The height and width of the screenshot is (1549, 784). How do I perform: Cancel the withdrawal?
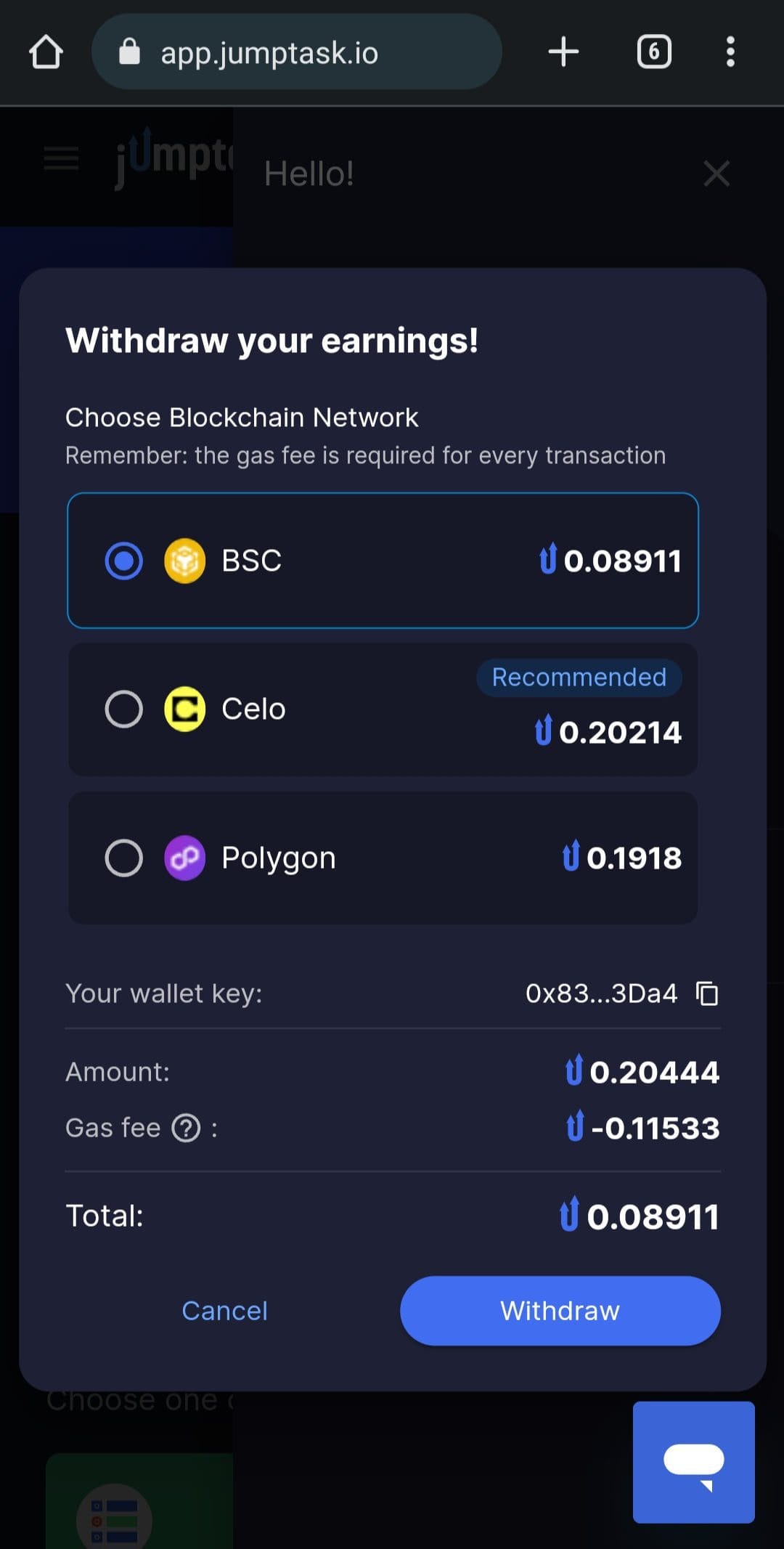224,1310
